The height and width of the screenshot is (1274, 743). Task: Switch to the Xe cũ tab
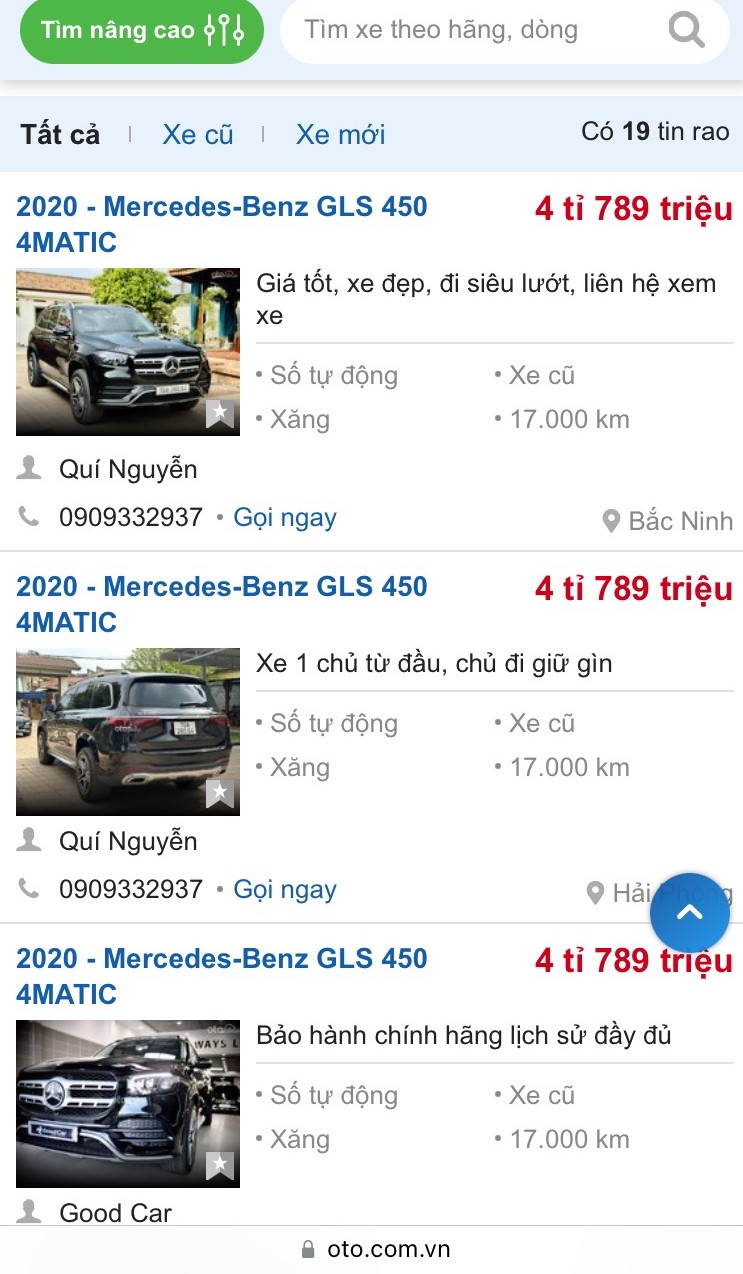pos(197,134)
